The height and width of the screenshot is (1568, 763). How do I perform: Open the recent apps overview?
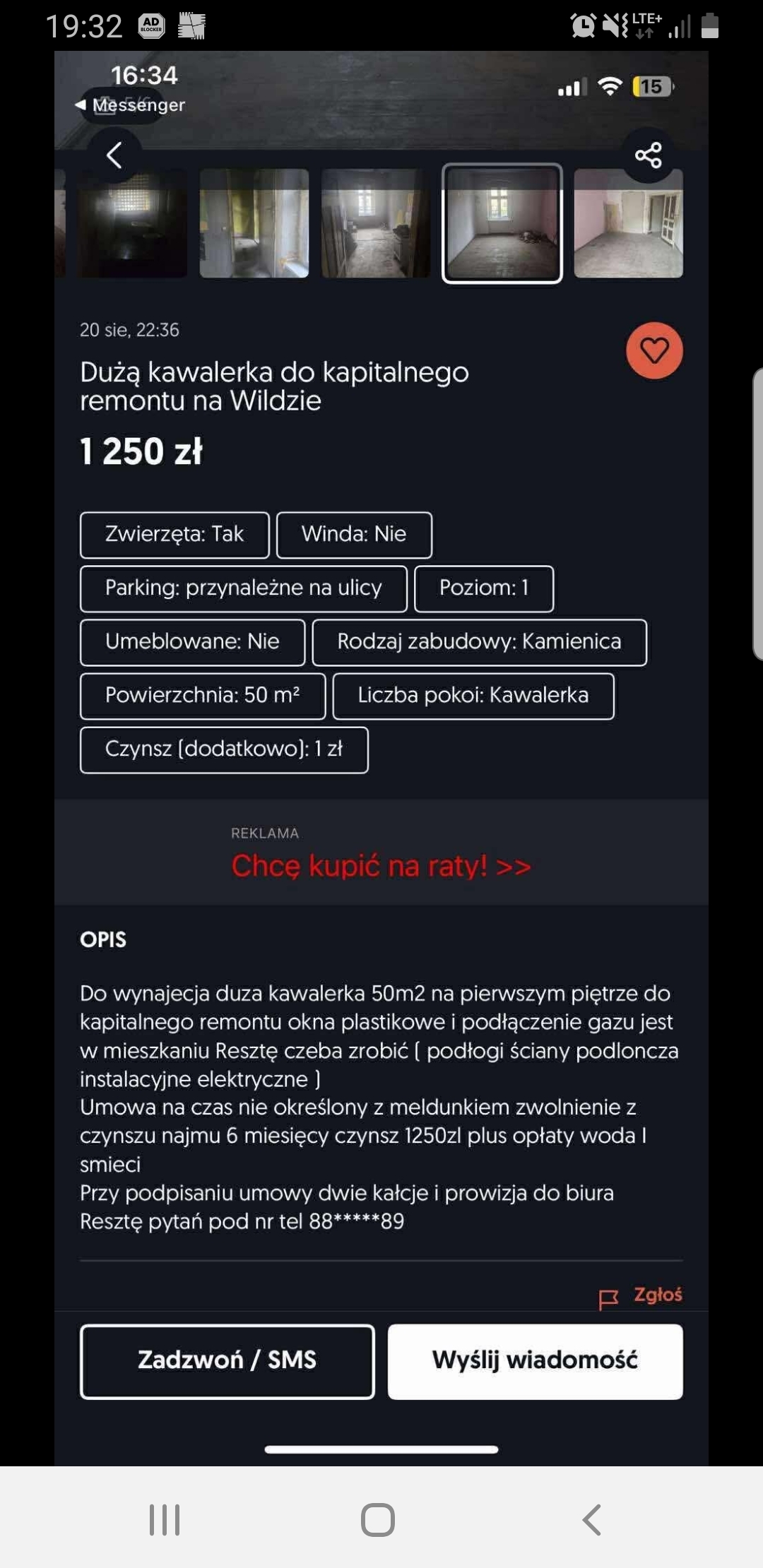[x=165, y=1519]
